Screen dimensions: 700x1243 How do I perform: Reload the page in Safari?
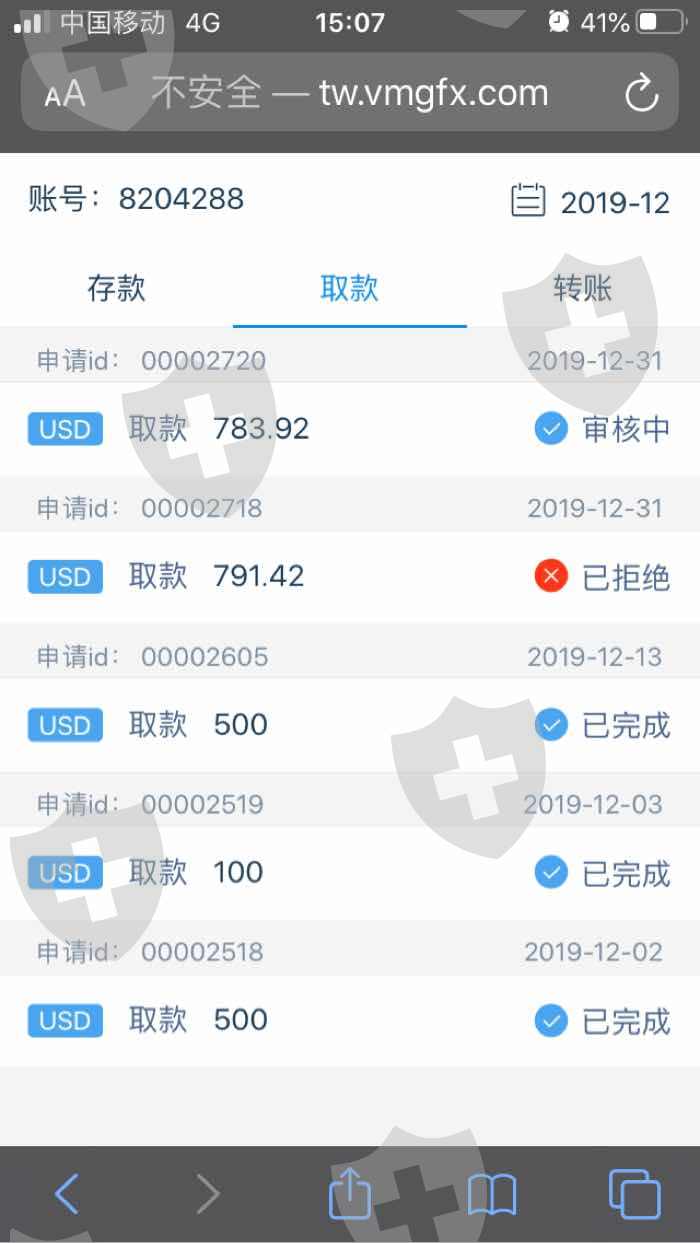pyautogui.click(x=642, y=93)
